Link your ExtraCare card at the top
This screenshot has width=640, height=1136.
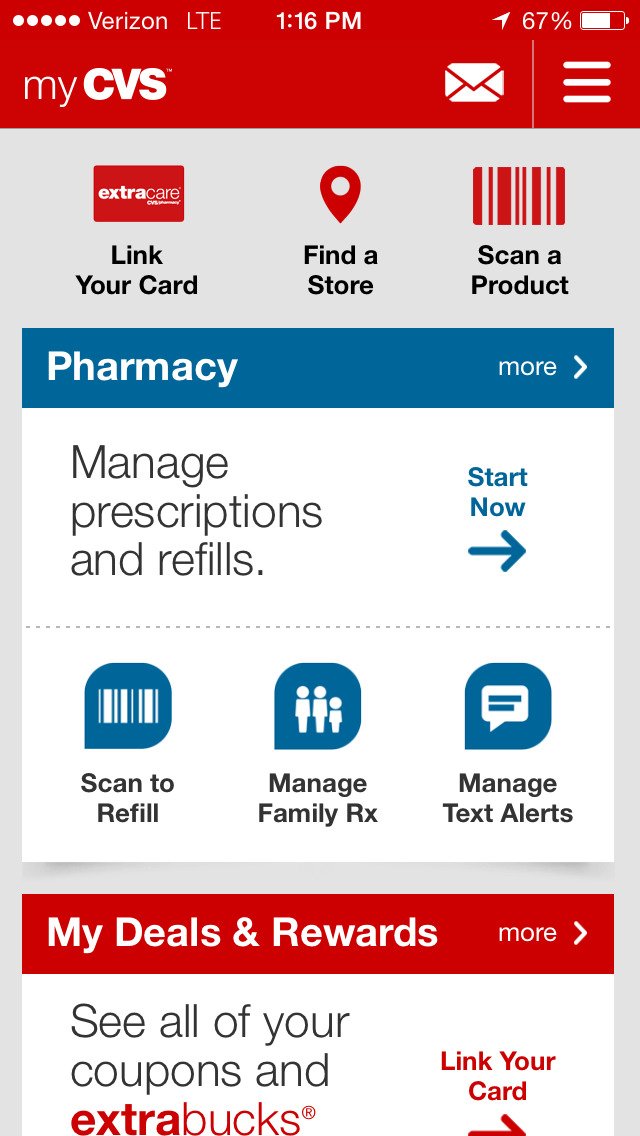(x=137, y=231)
